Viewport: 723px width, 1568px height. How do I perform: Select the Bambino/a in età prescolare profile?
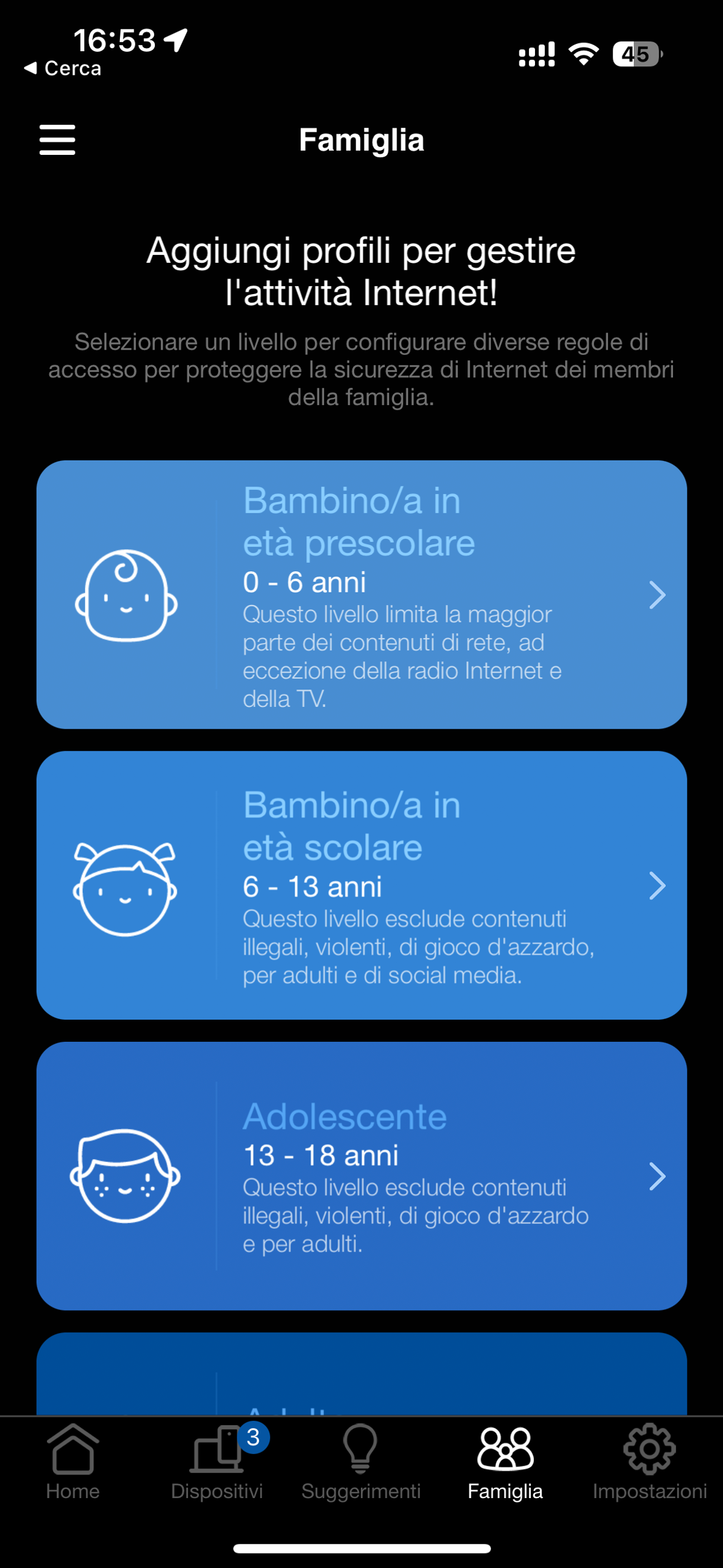pyautogui.click(x=361, y=595)
